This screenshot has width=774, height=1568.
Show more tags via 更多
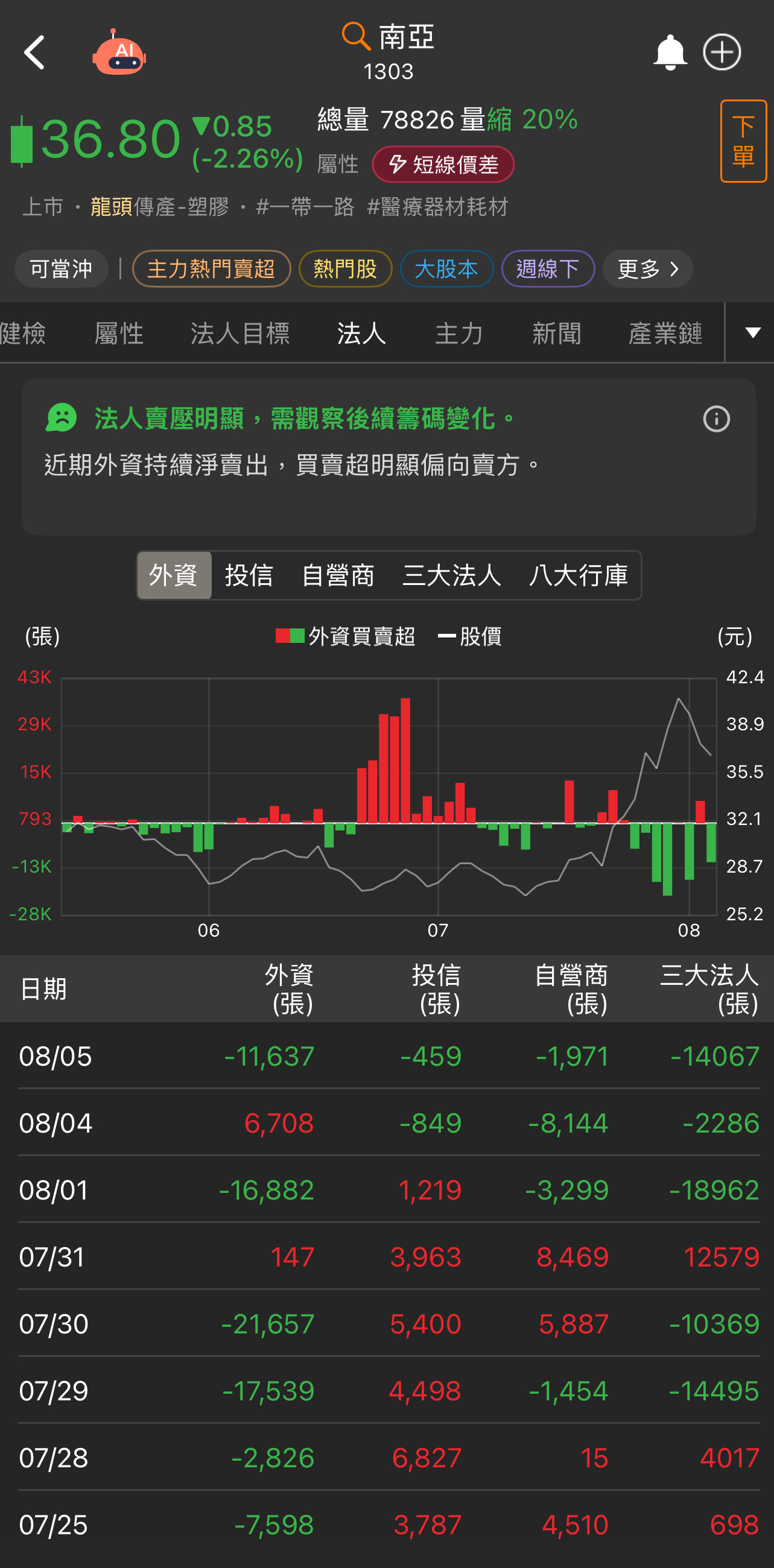647,268
